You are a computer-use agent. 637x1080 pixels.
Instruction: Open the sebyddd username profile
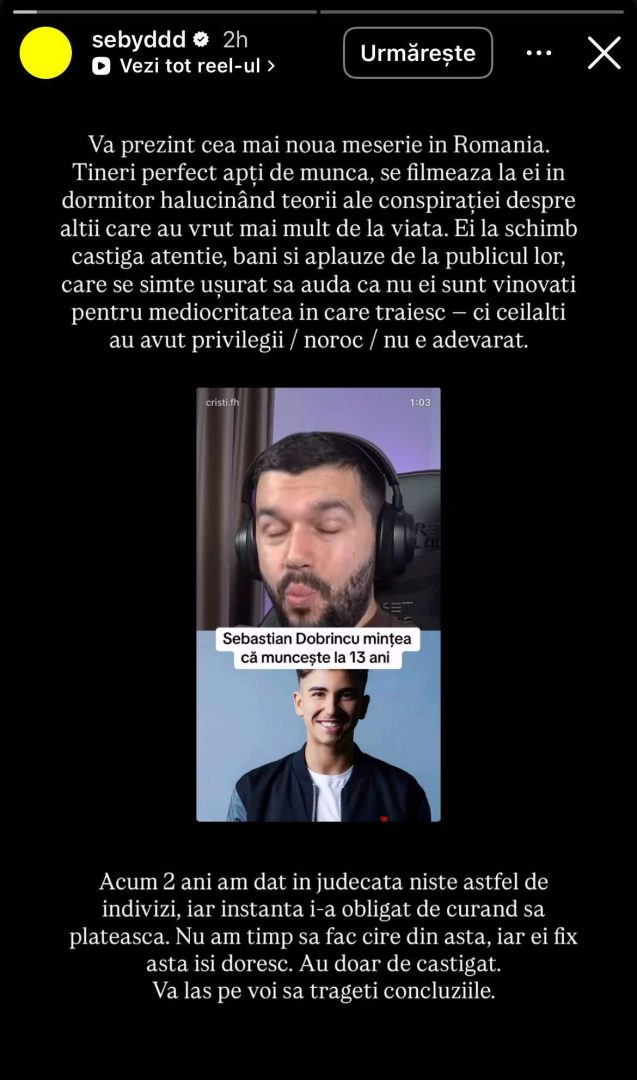click(138, 40)
